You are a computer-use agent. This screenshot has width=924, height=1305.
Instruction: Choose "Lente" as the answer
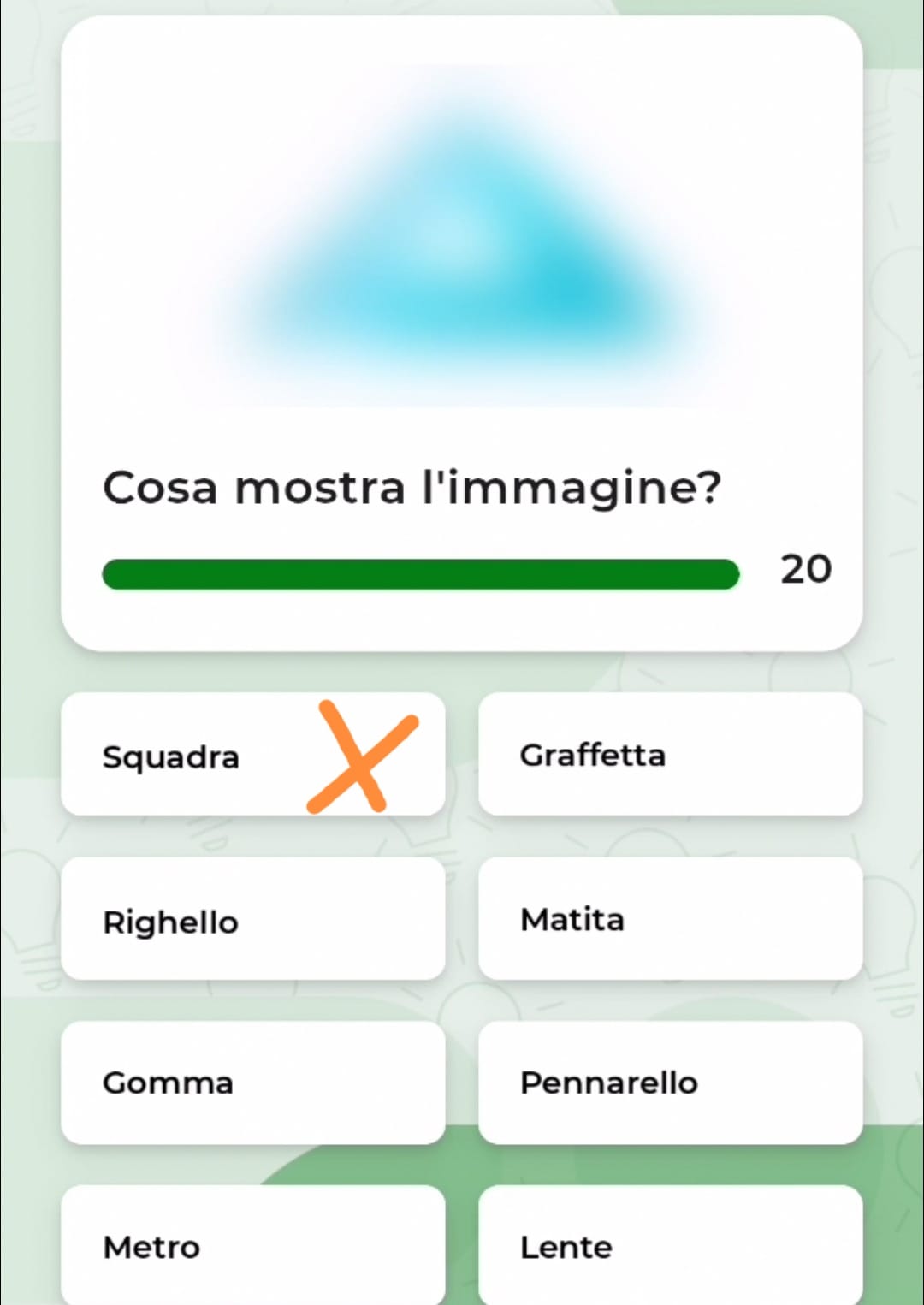click(x=671, y=1246)
